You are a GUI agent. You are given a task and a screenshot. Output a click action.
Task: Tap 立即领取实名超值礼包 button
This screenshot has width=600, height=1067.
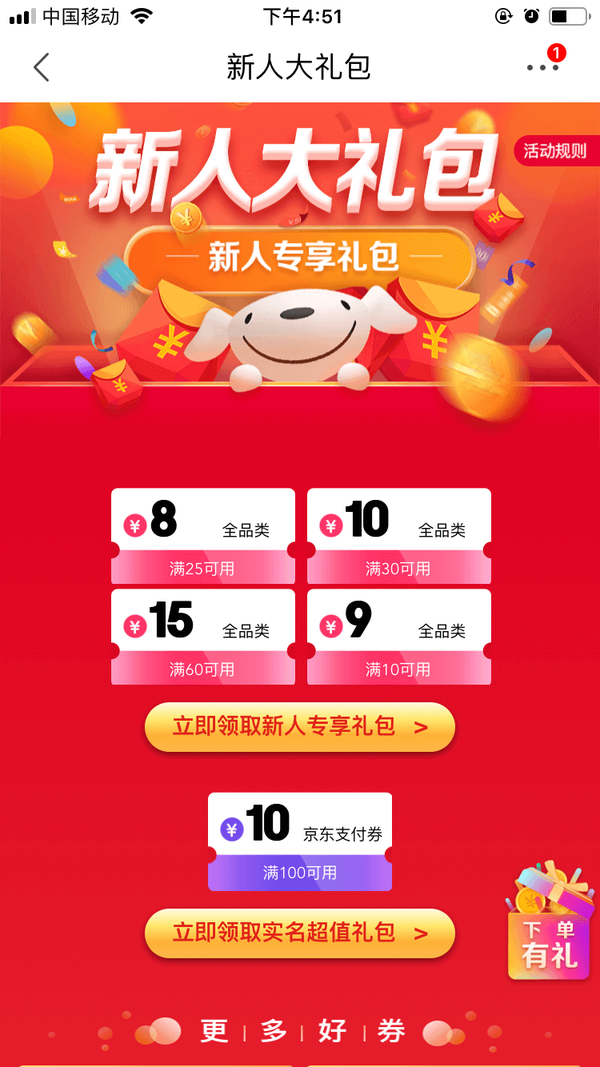tap(300, 933)
